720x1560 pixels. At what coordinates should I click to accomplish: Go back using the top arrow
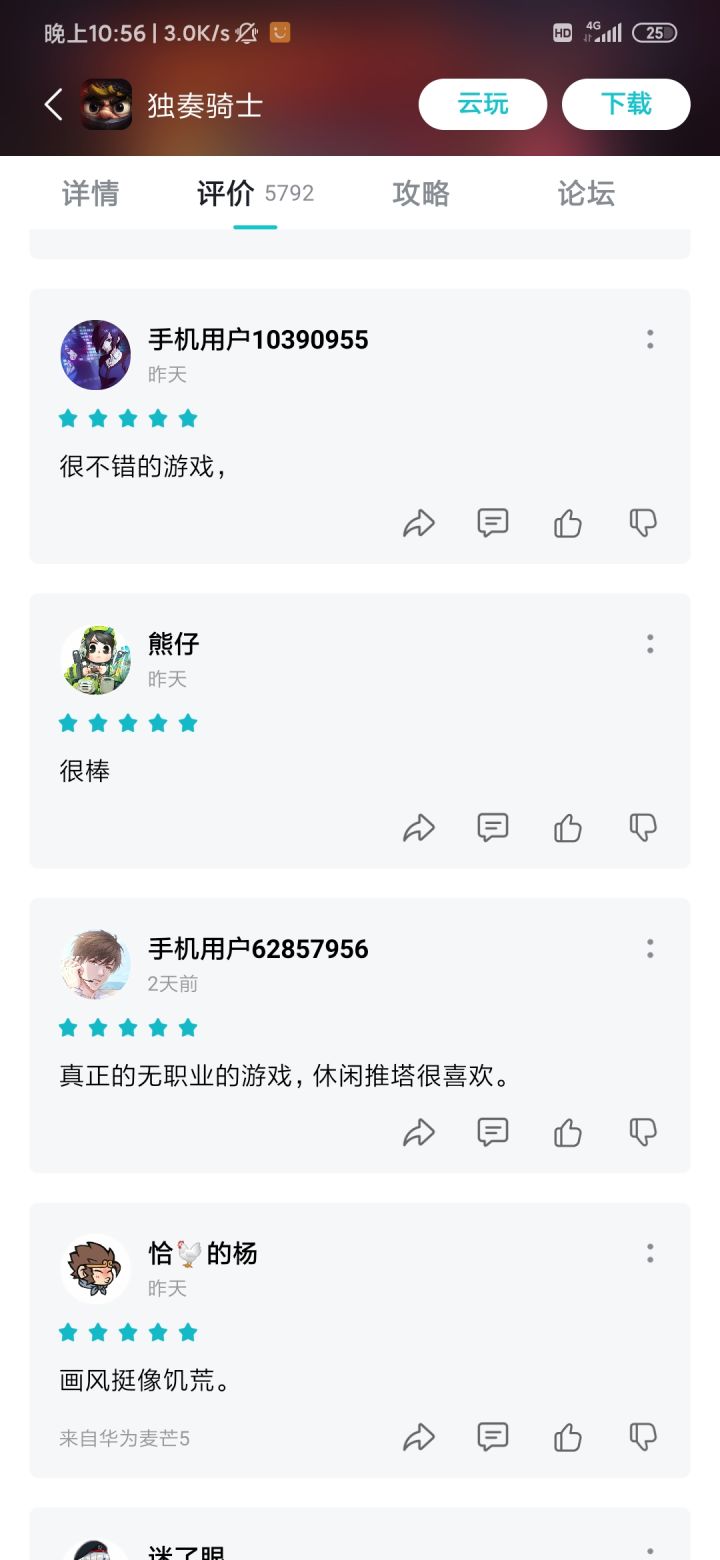pos(54,104)
